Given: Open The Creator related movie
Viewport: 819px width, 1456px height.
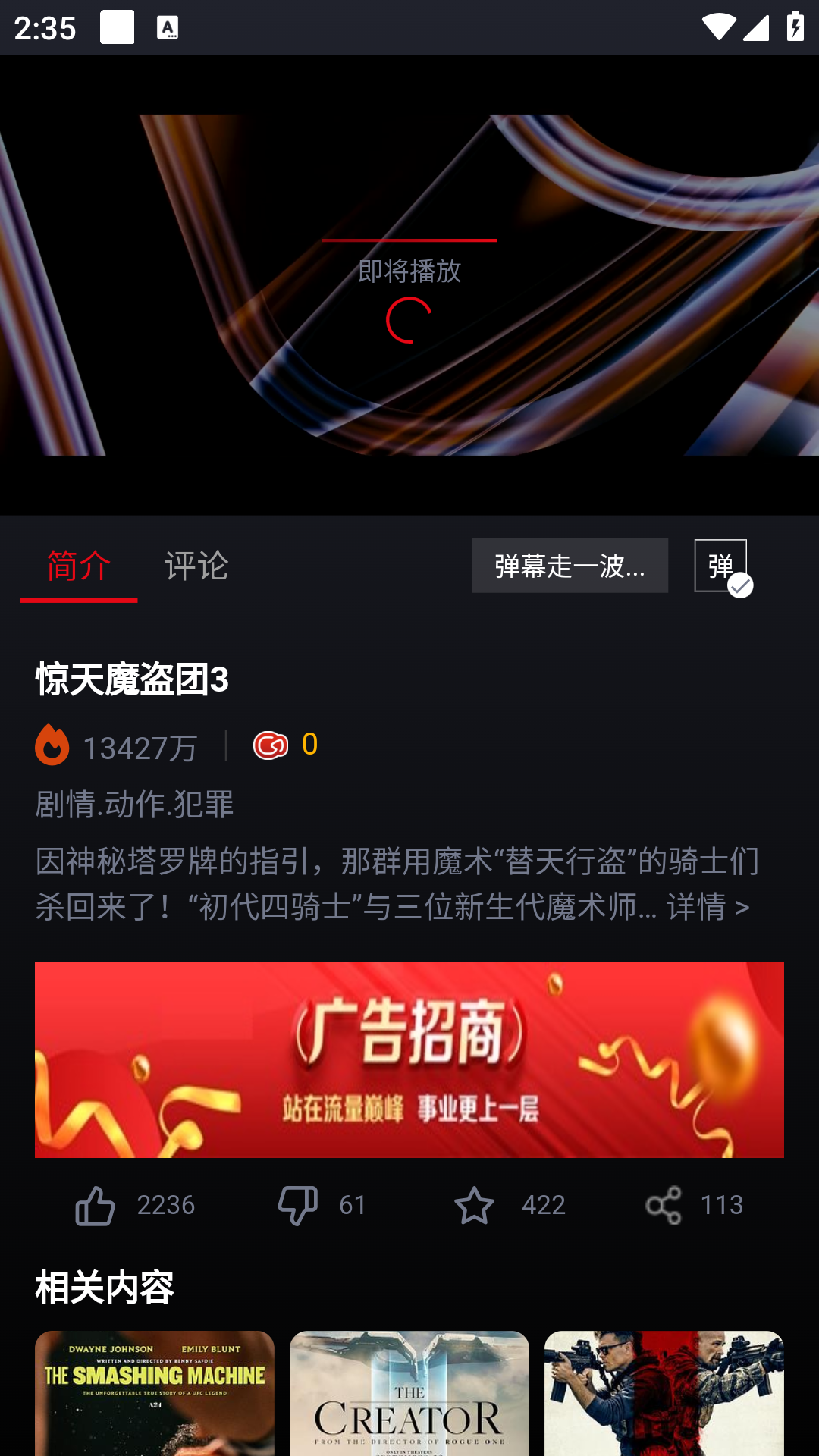Looking at the screenshot, I should 409,1392.
